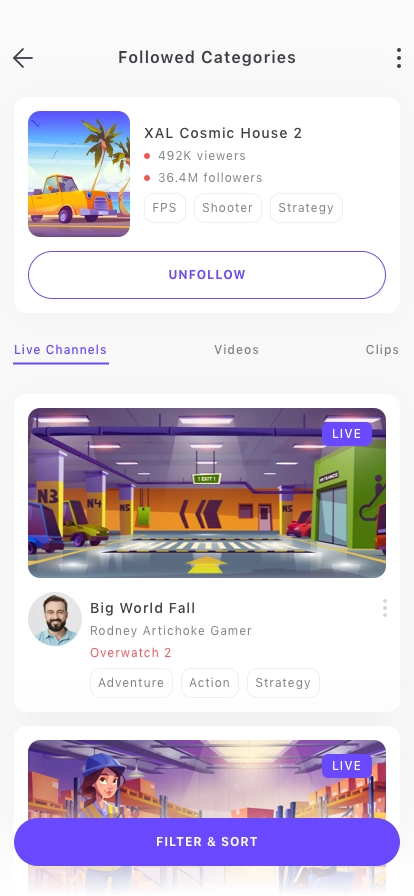
Task: Select the Shooter tag chip
Action: coord(228,208)
